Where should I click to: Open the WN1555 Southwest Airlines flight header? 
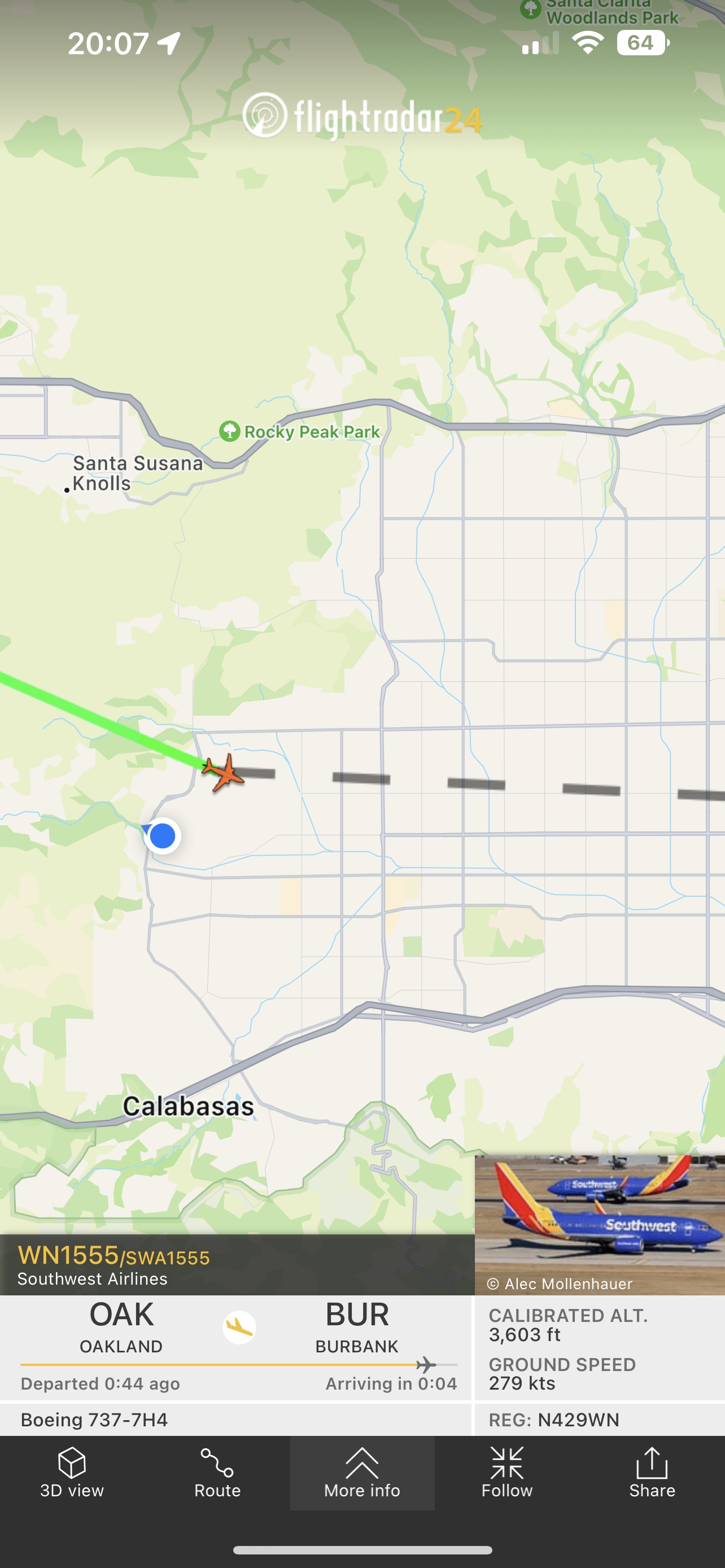pyautogui.click(x=236, y=1265)
